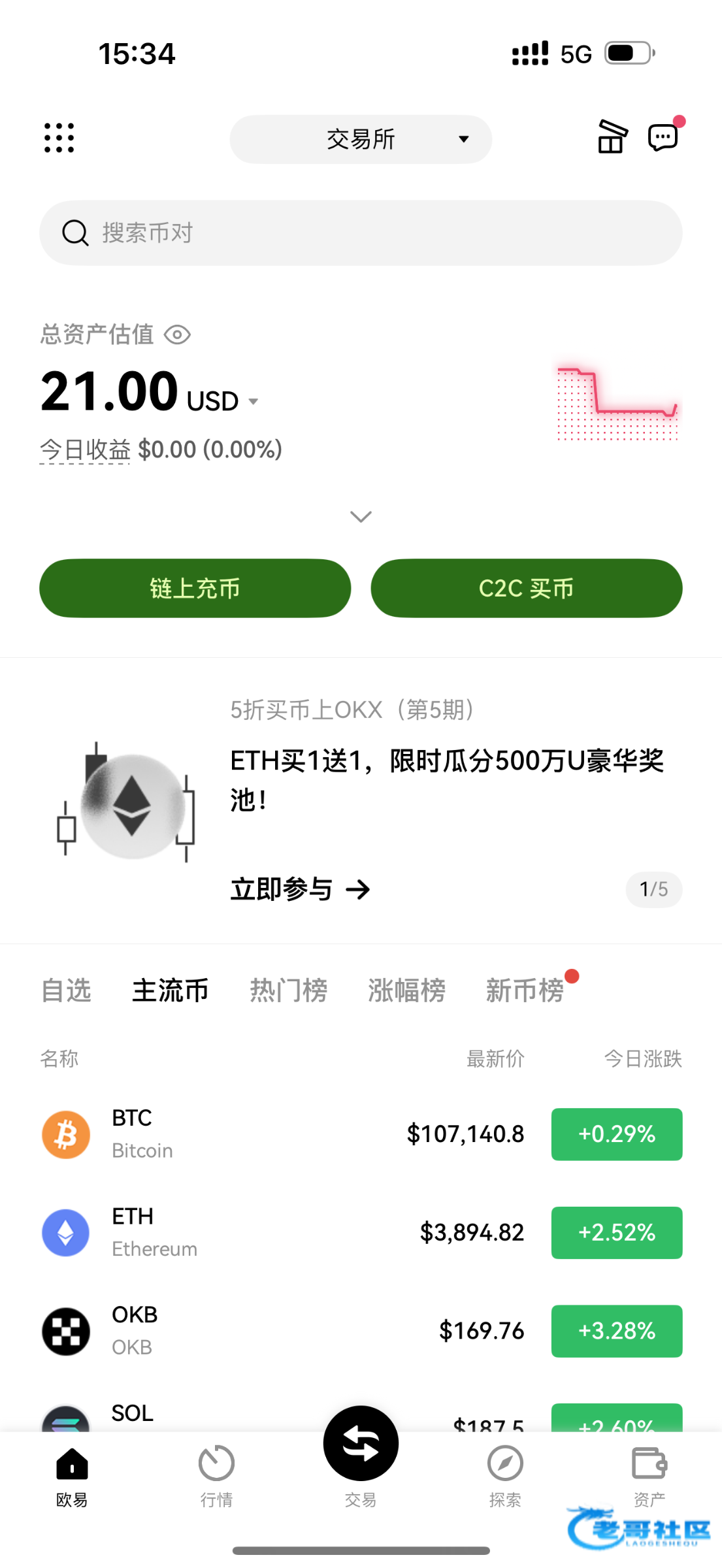Switch to the 新币榜 tab
This screenshot has height=1568, width=722.
[525, 990]
